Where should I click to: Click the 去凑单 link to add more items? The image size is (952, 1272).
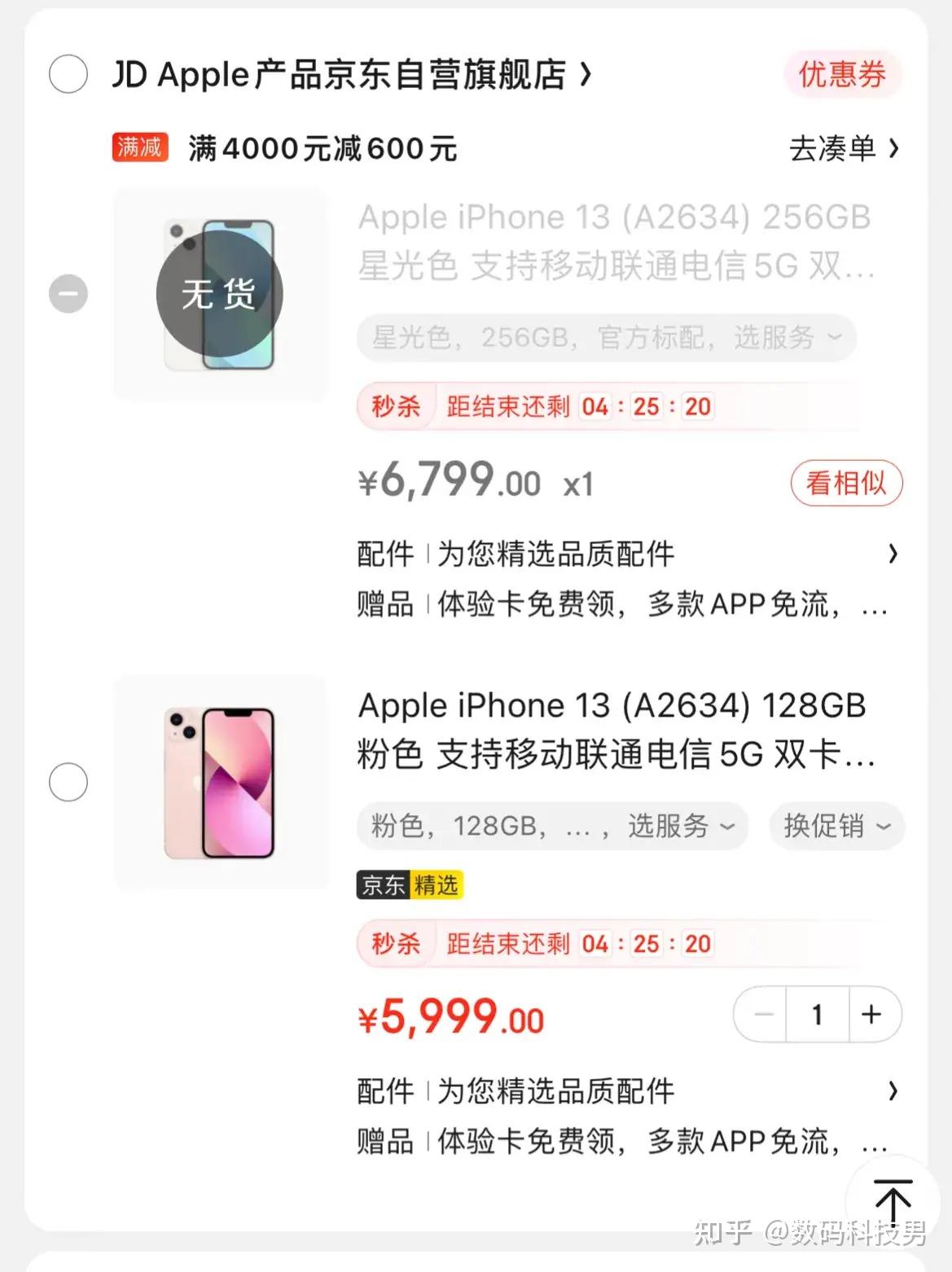(x=834, y=148)
